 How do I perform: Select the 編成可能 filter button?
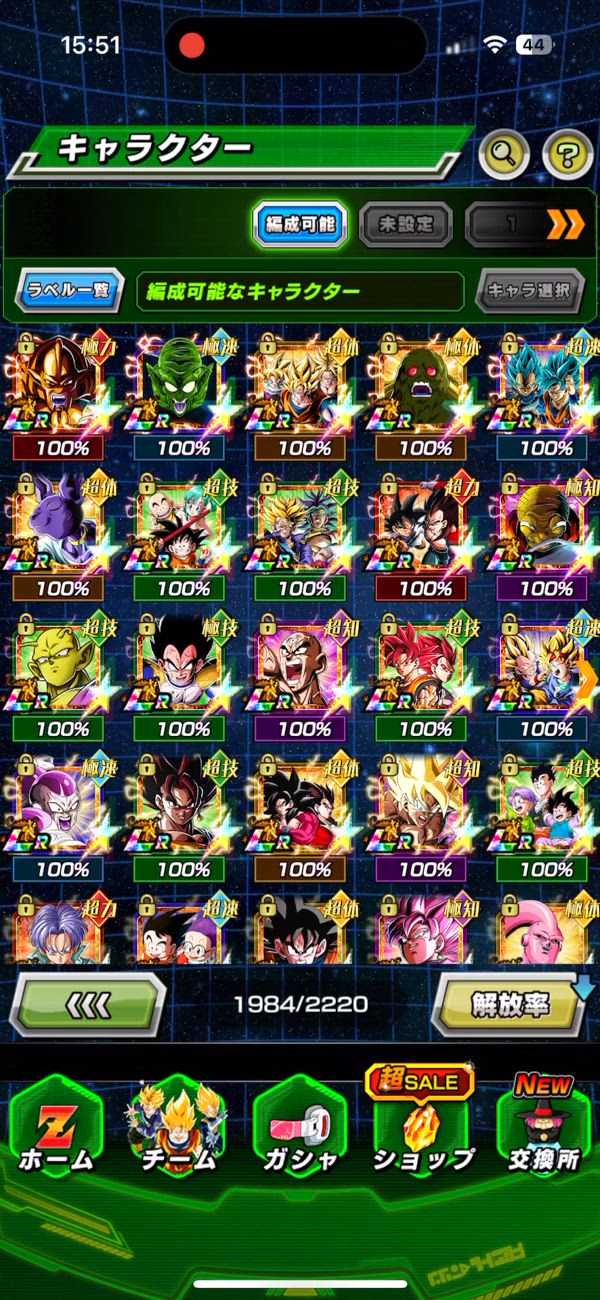[300, 224]
